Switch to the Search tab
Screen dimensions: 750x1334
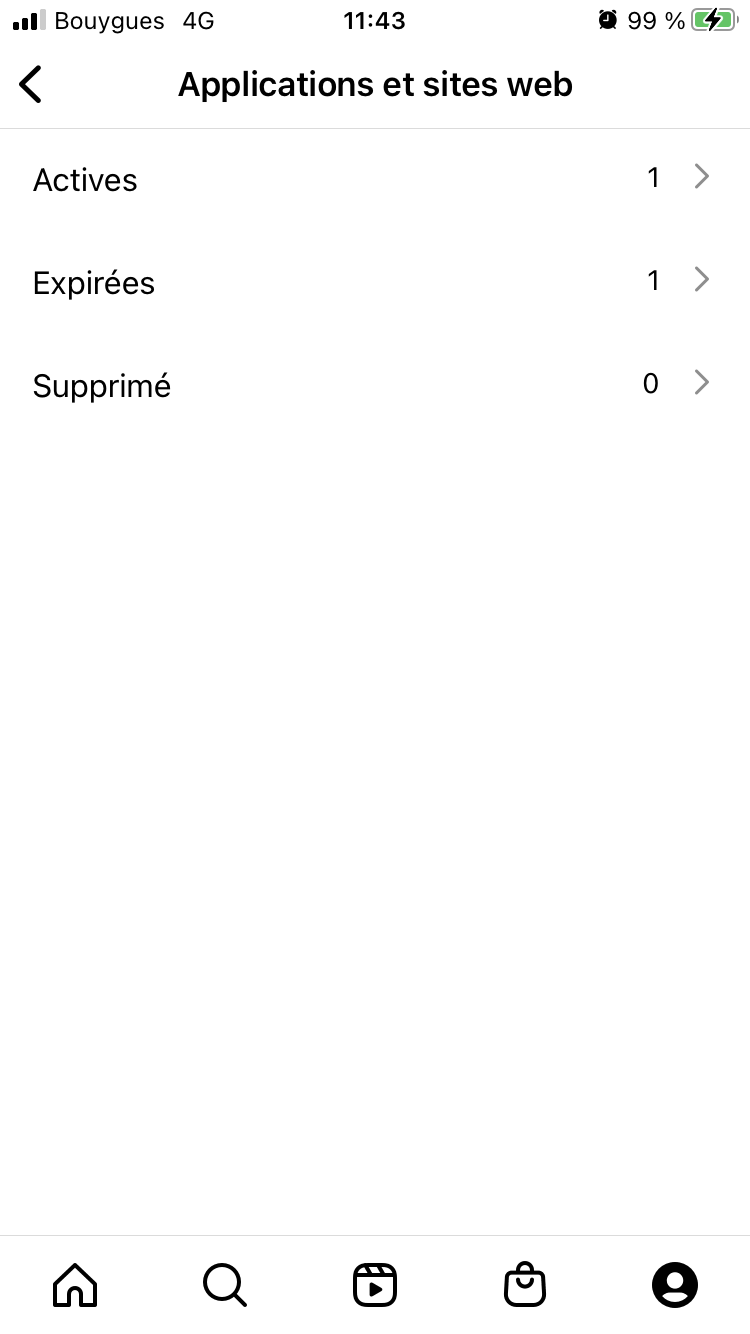click(x=225, y=1284)
